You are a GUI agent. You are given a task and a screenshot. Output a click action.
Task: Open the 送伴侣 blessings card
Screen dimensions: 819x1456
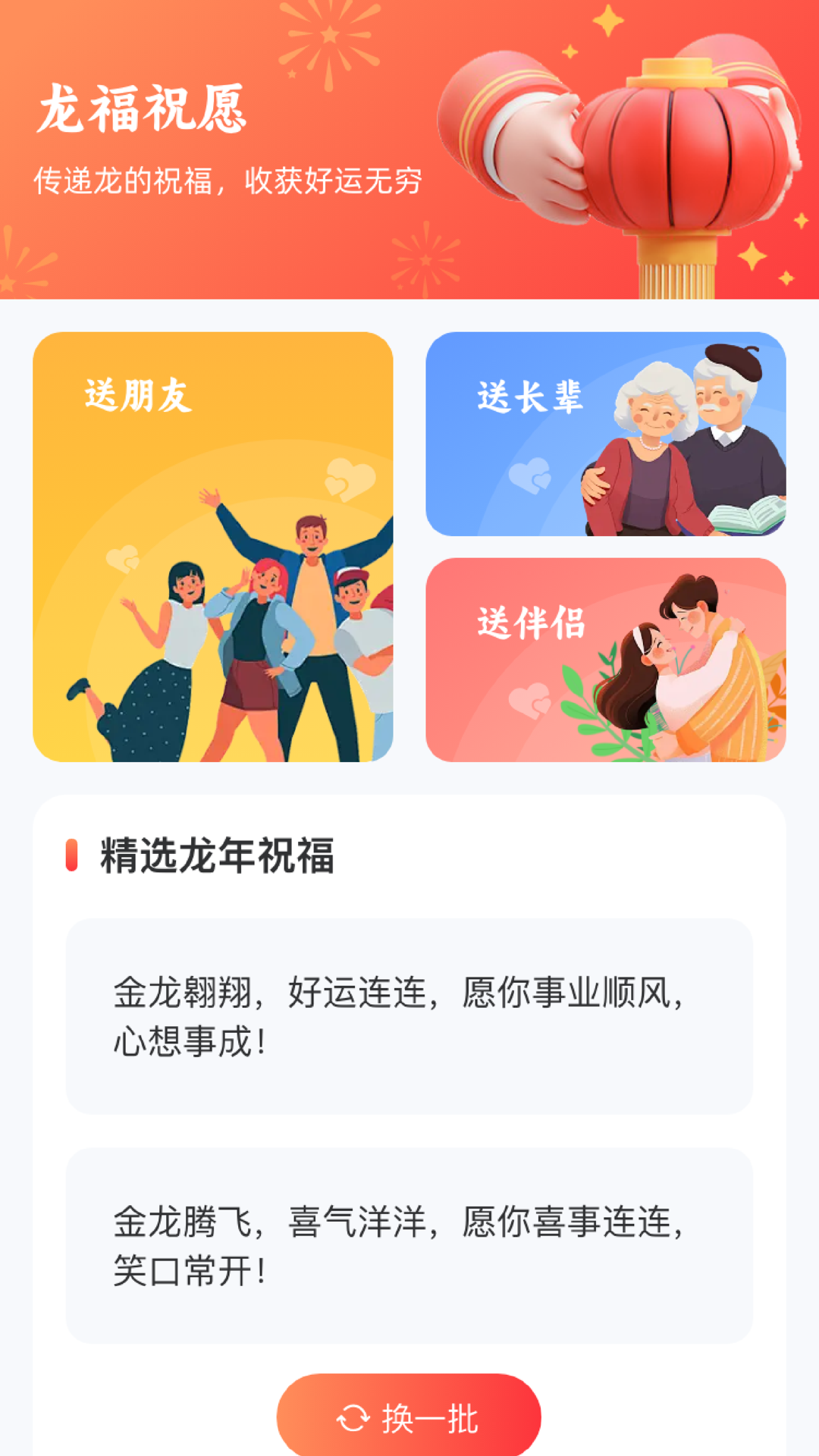(605, 660)
